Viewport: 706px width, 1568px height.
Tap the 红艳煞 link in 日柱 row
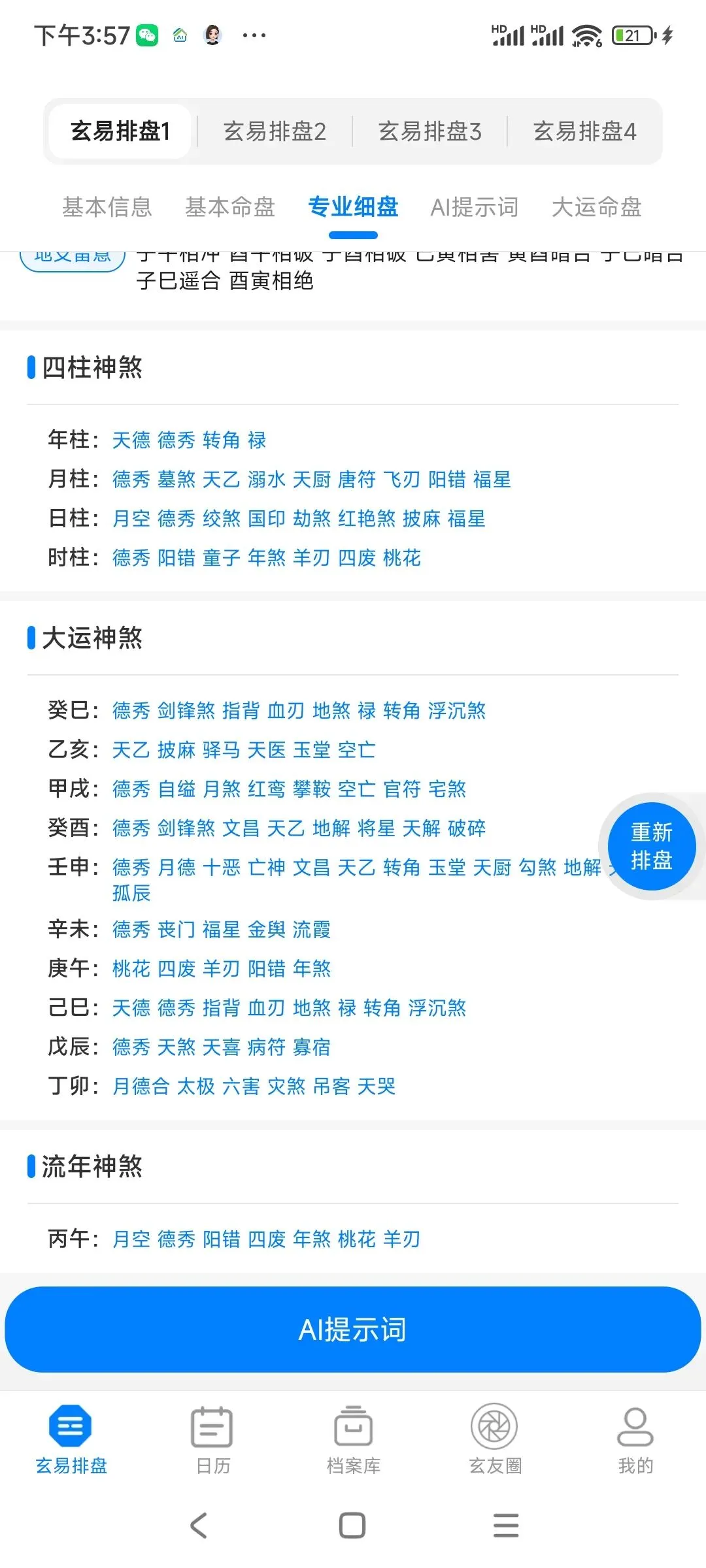click(x=367, y=519)
